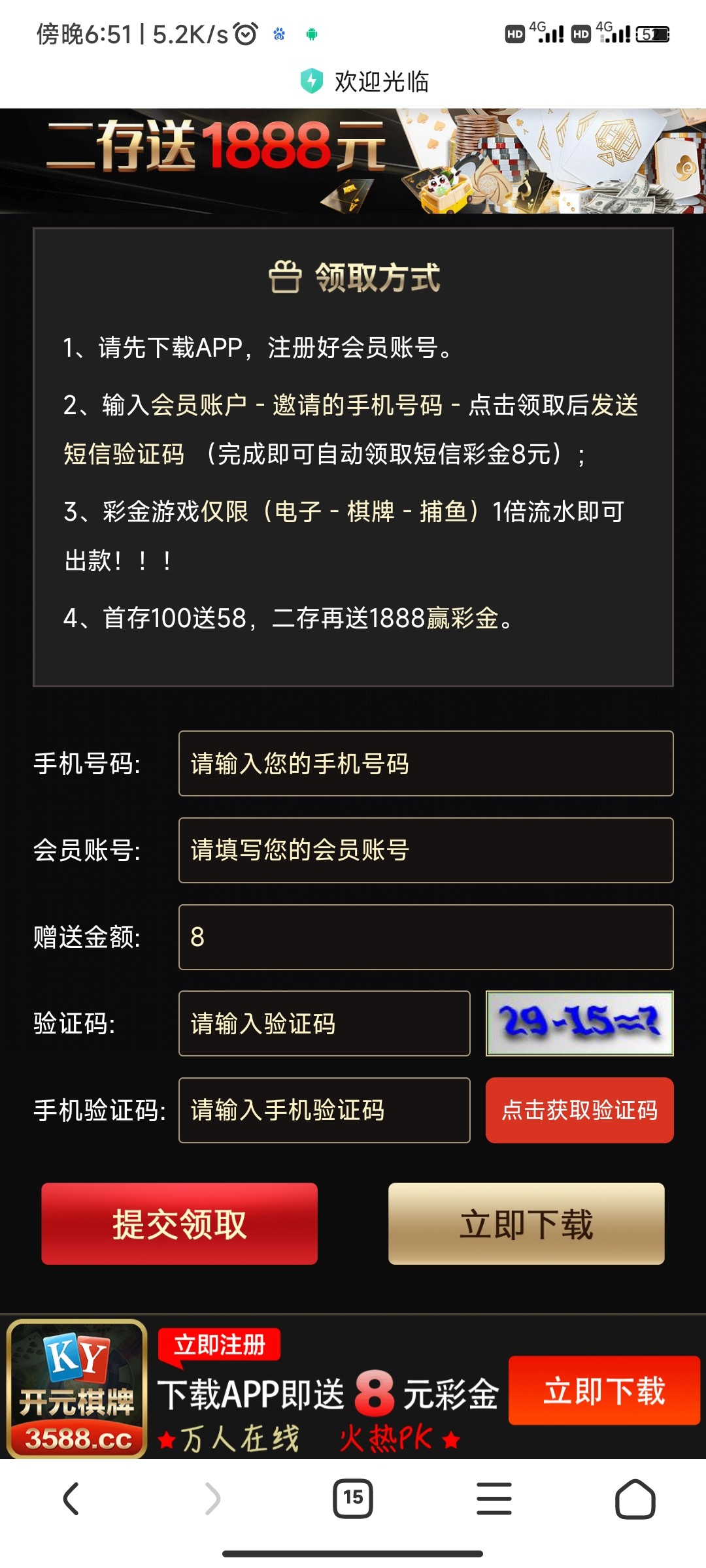Tap the red 立即下载 banner button
This screenshot has width=706, height=1568.
point(604,1390)
